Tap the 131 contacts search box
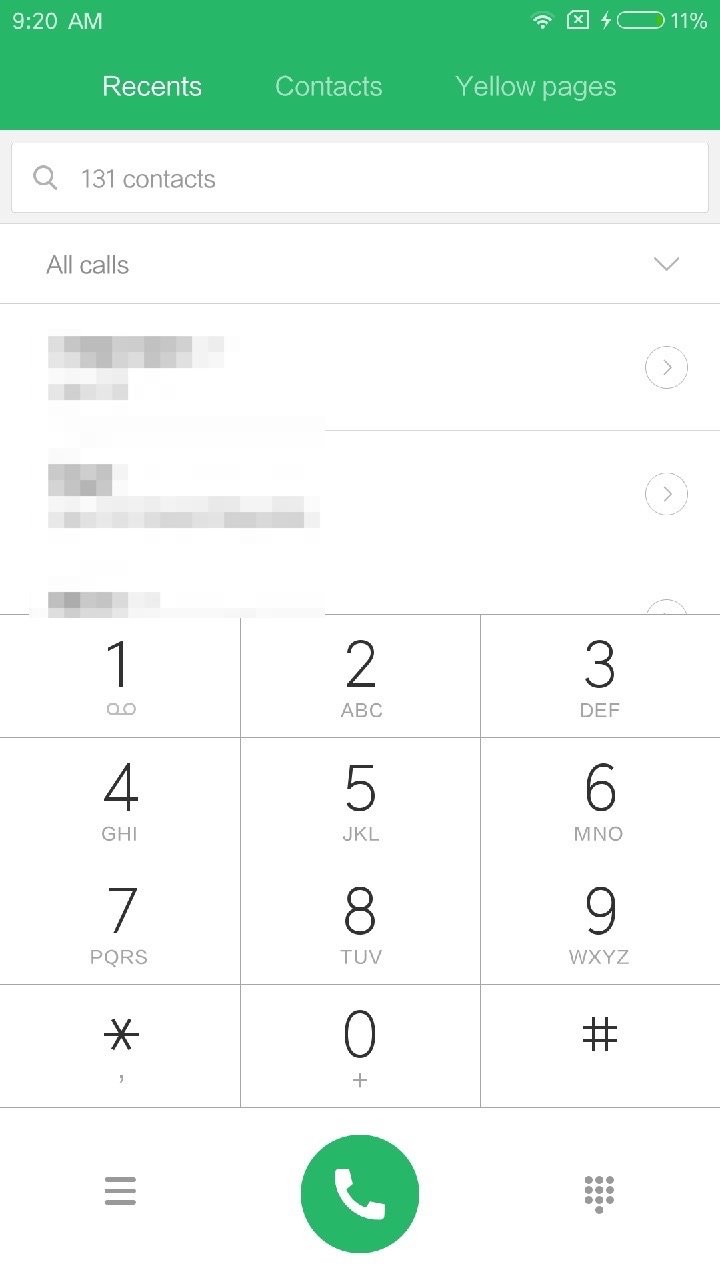The image size is (720, 1280). [x=360, y=178]
